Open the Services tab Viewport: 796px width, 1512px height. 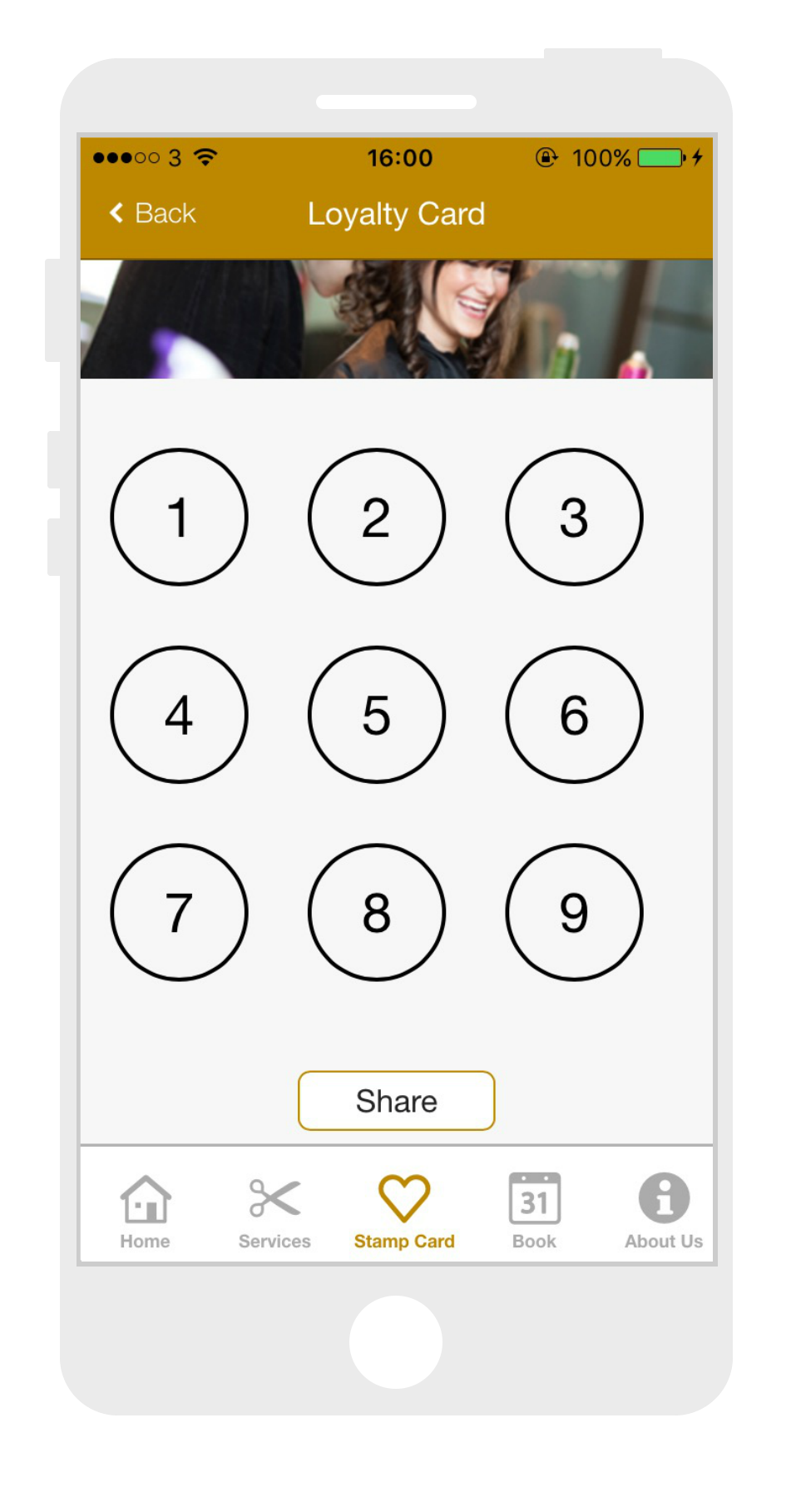274,1211
